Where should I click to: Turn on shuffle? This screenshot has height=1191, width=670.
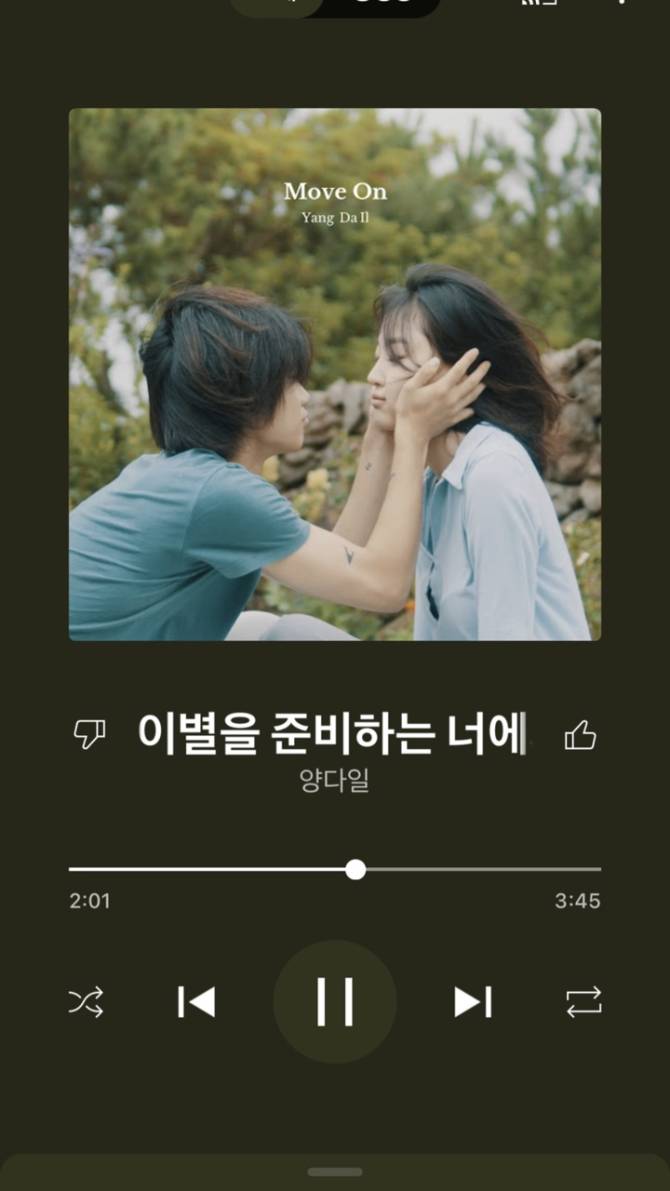click(x=86, y=1001)
